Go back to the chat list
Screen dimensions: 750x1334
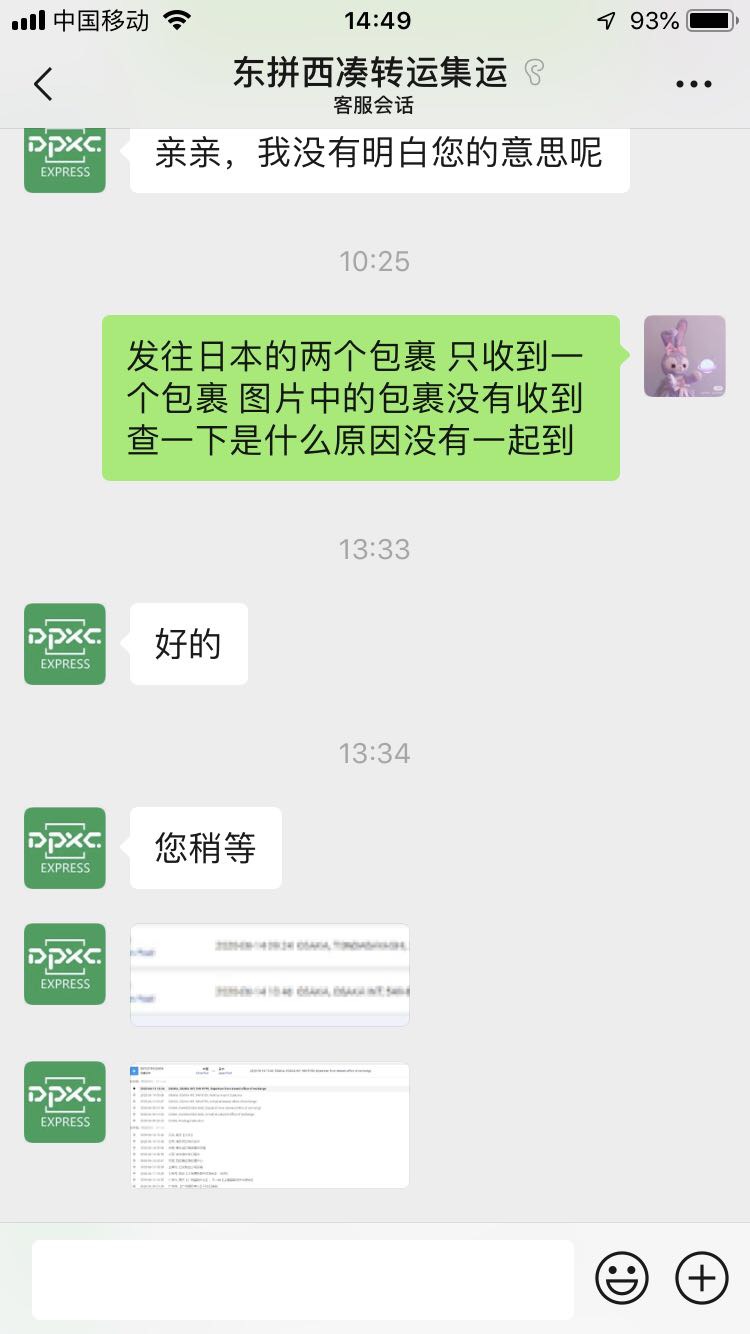[x=43, y=85]
